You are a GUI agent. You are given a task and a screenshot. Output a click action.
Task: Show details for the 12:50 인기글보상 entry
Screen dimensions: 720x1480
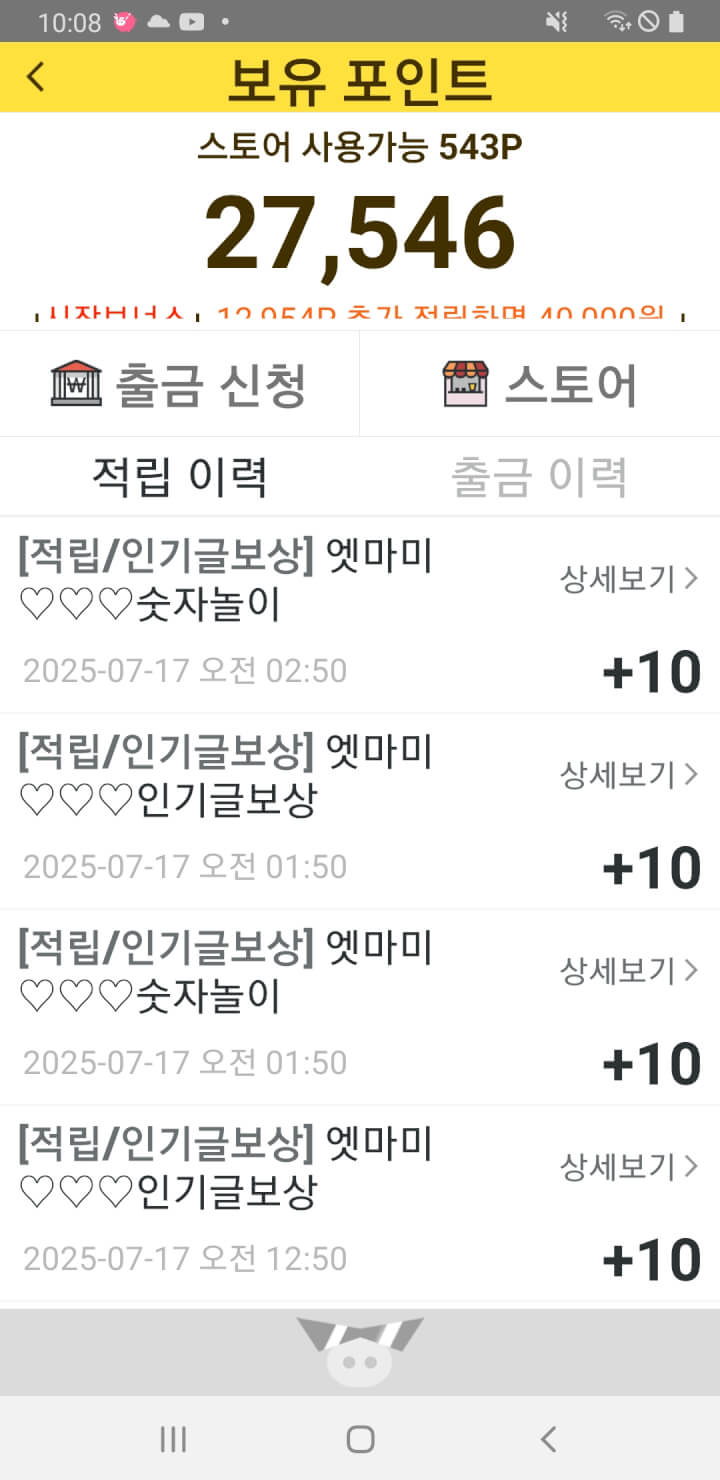click(628, 1166)
